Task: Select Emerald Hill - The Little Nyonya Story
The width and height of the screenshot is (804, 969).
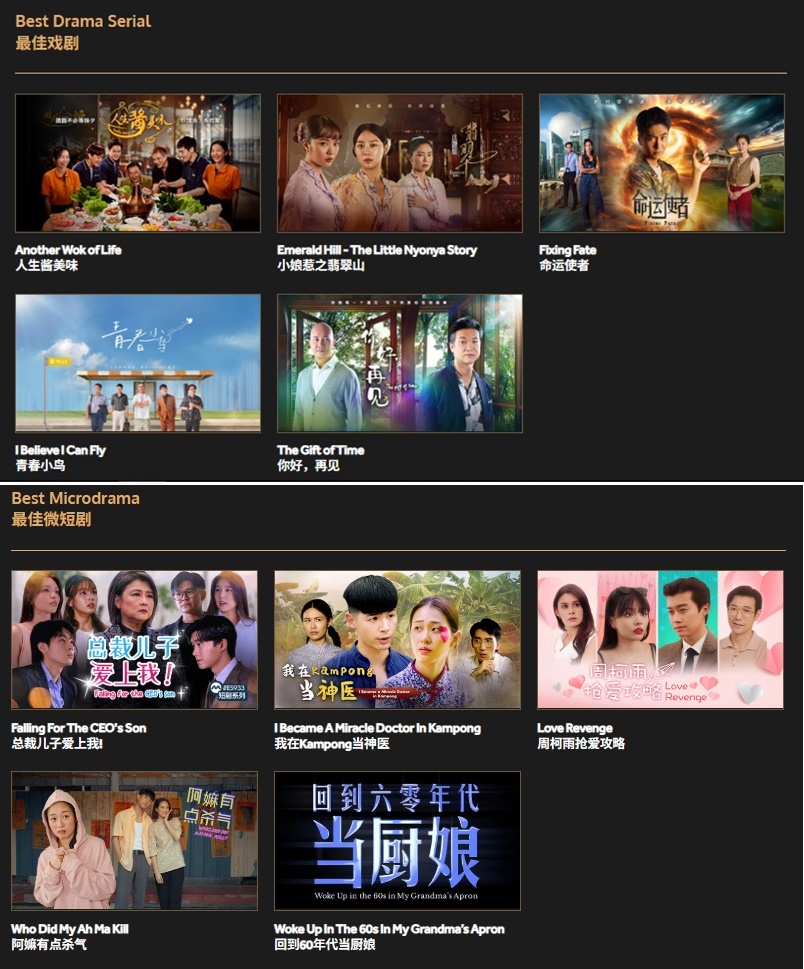Action: pos(400,163)
